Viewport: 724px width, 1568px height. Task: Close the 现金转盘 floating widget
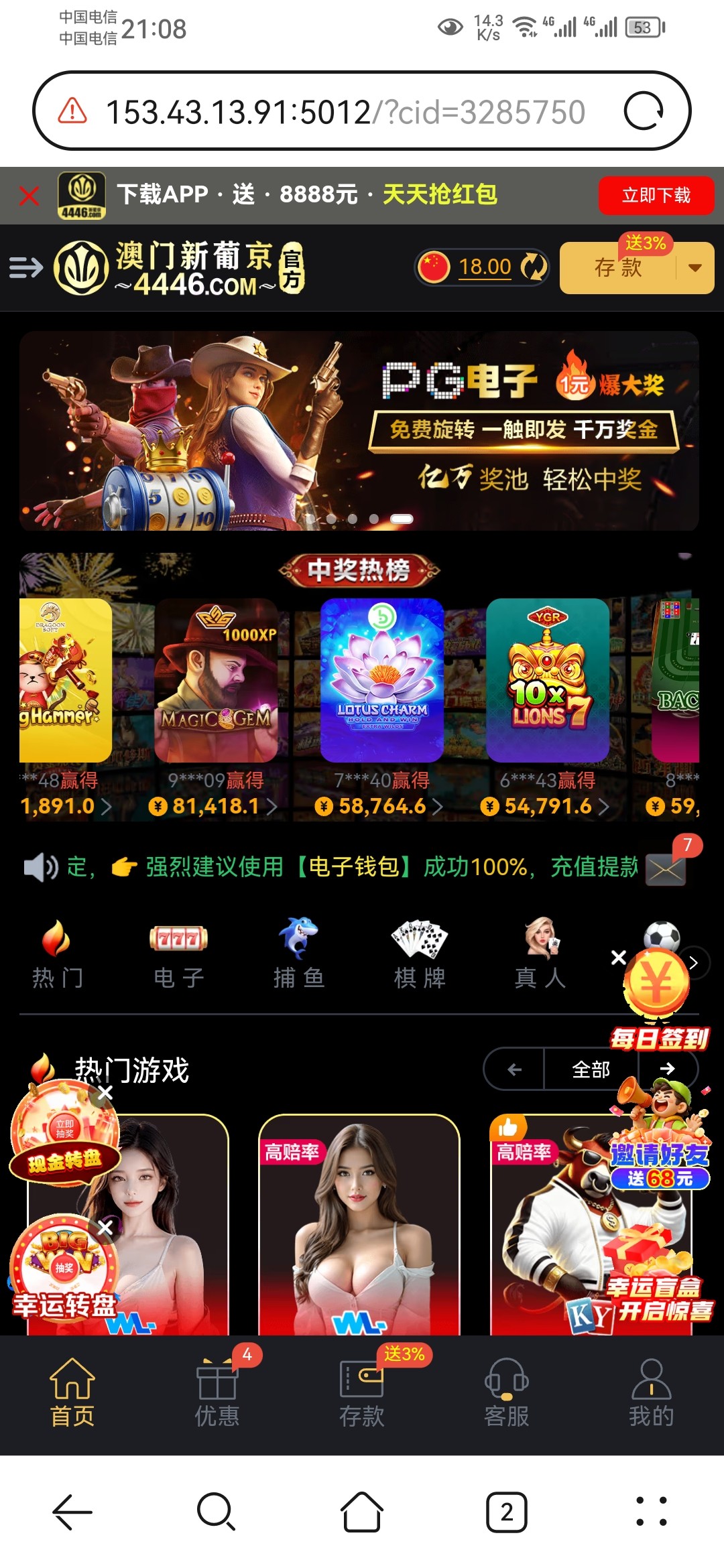pyautogui.click(x=105, y=1093)
